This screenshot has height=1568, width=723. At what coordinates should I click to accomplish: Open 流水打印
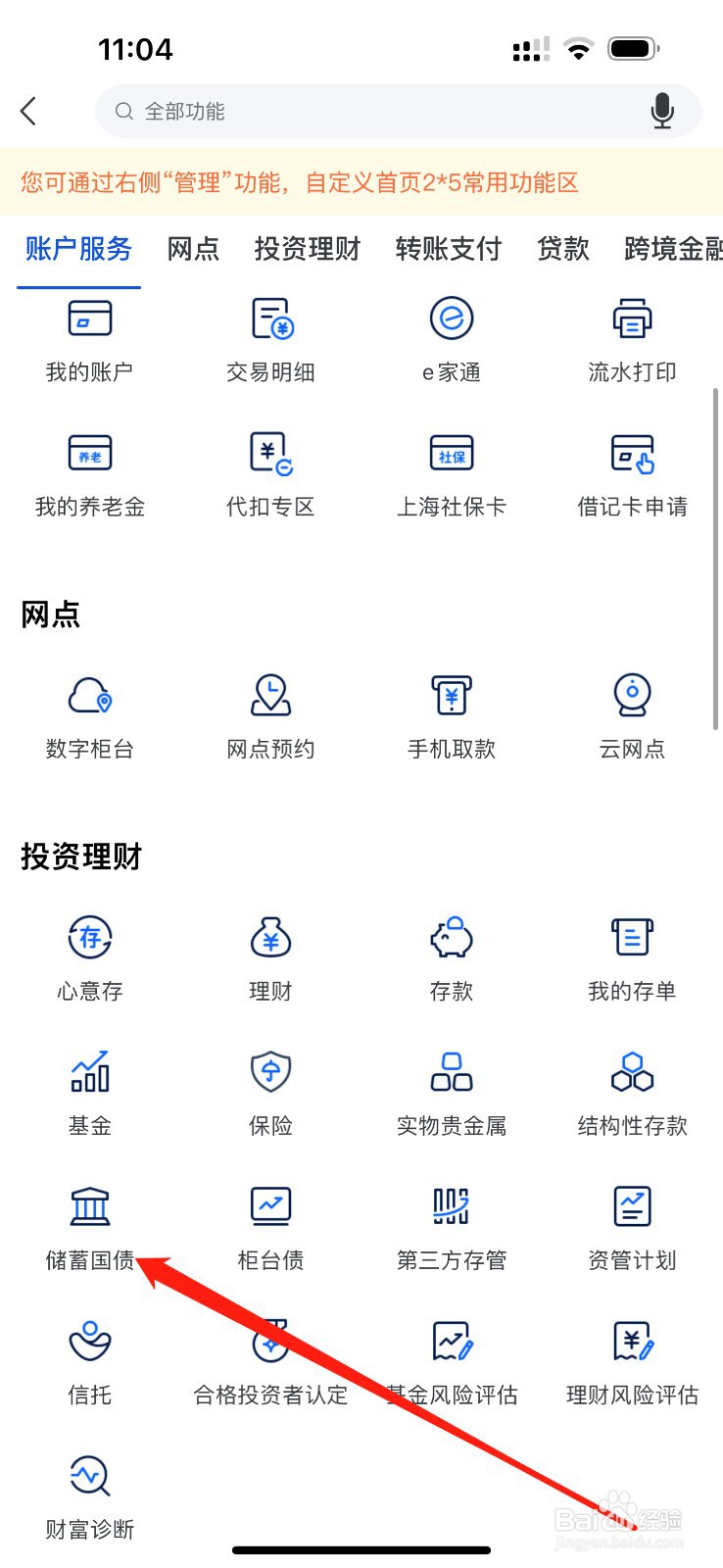point(632,340)
